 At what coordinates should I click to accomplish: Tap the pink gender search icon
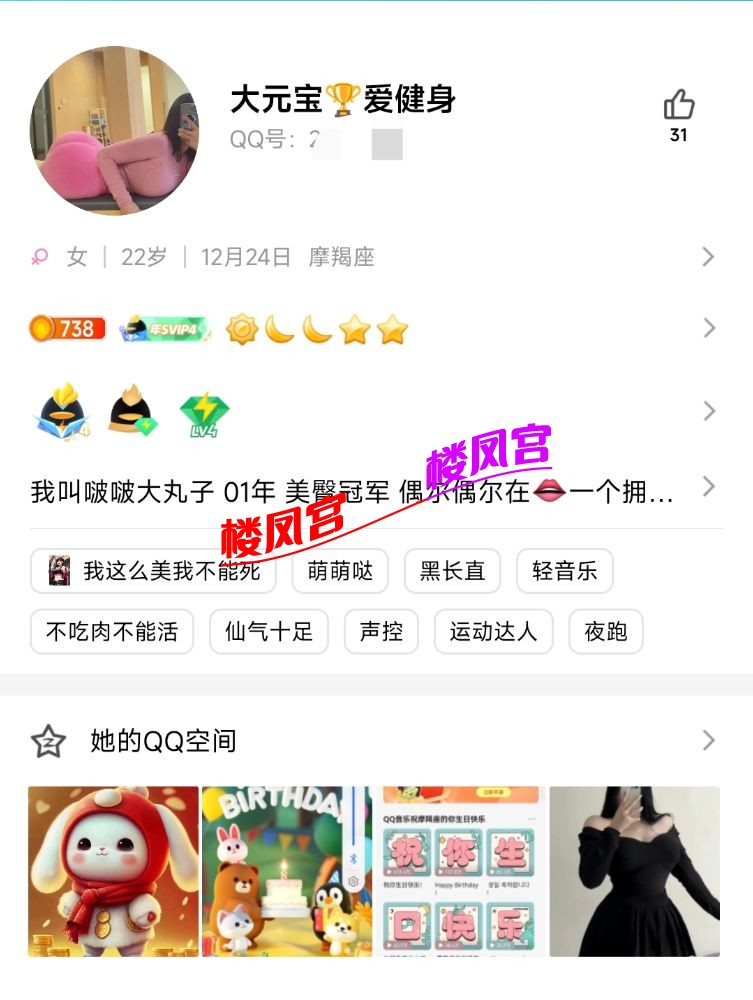pos(38,257)
